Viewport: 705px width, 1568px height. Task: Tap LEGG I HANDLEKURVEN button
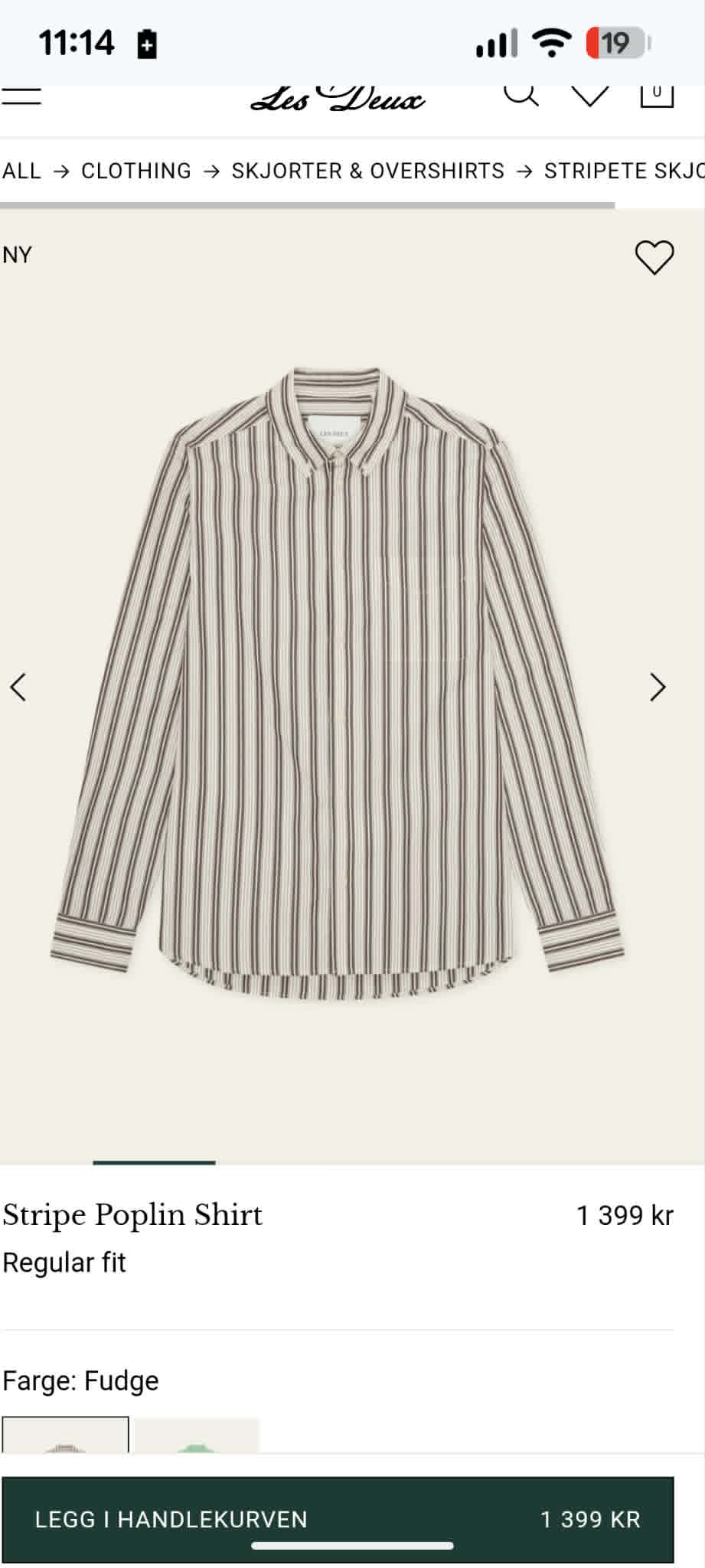tap(338, 1520)
